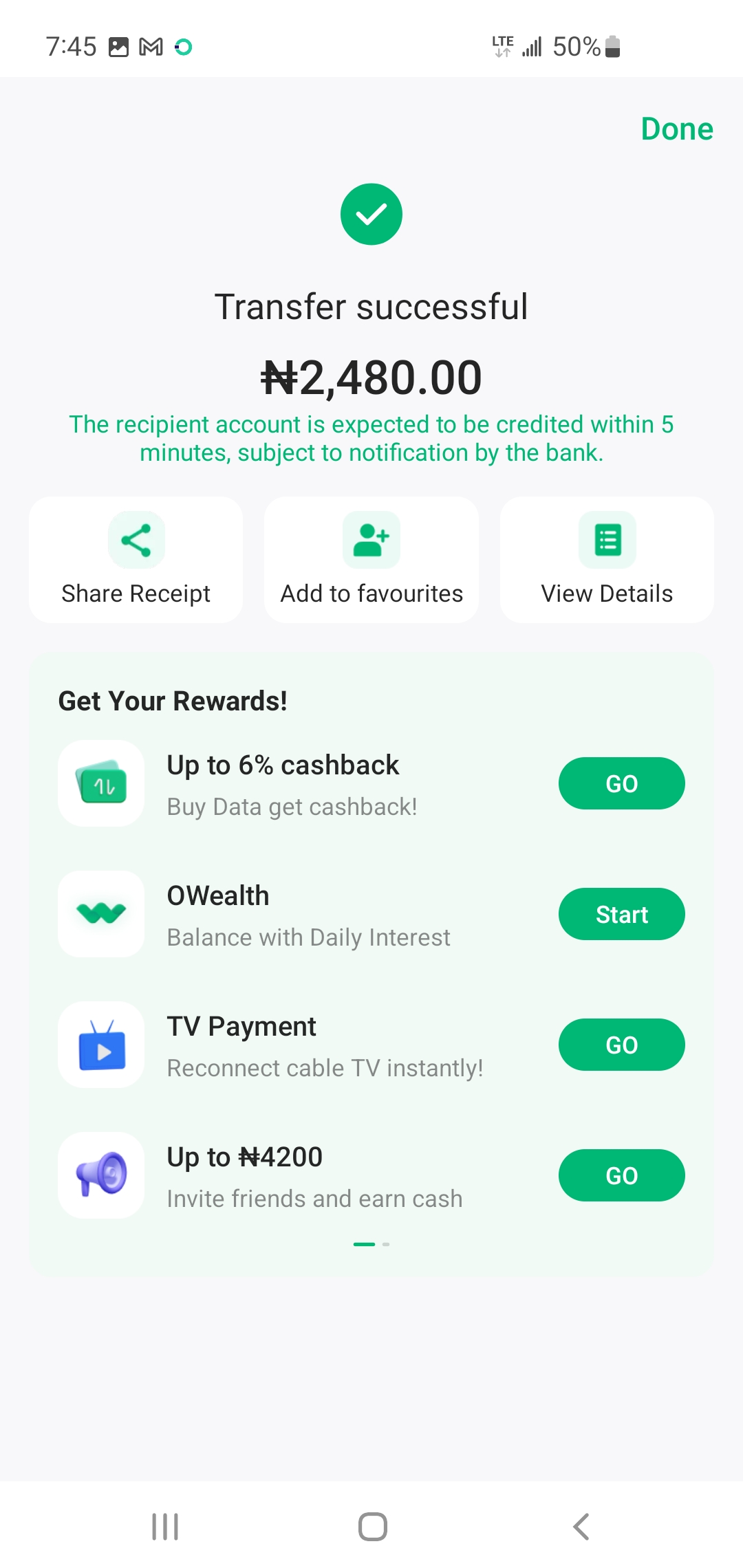Tap Done to close the confirmation

point(677,129)
